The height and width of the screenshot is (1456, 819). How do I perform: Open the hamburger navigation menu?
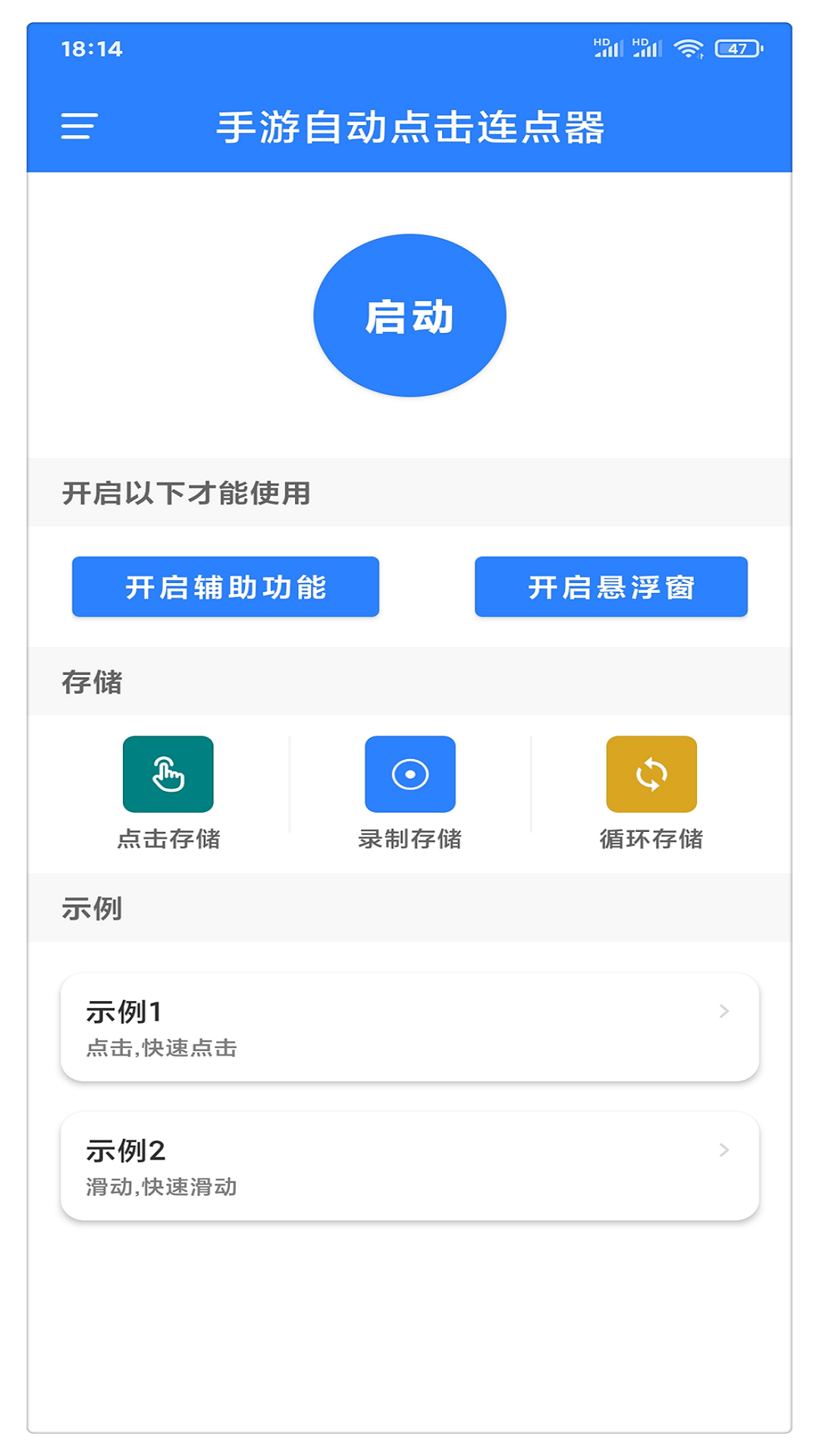point(78,127)
